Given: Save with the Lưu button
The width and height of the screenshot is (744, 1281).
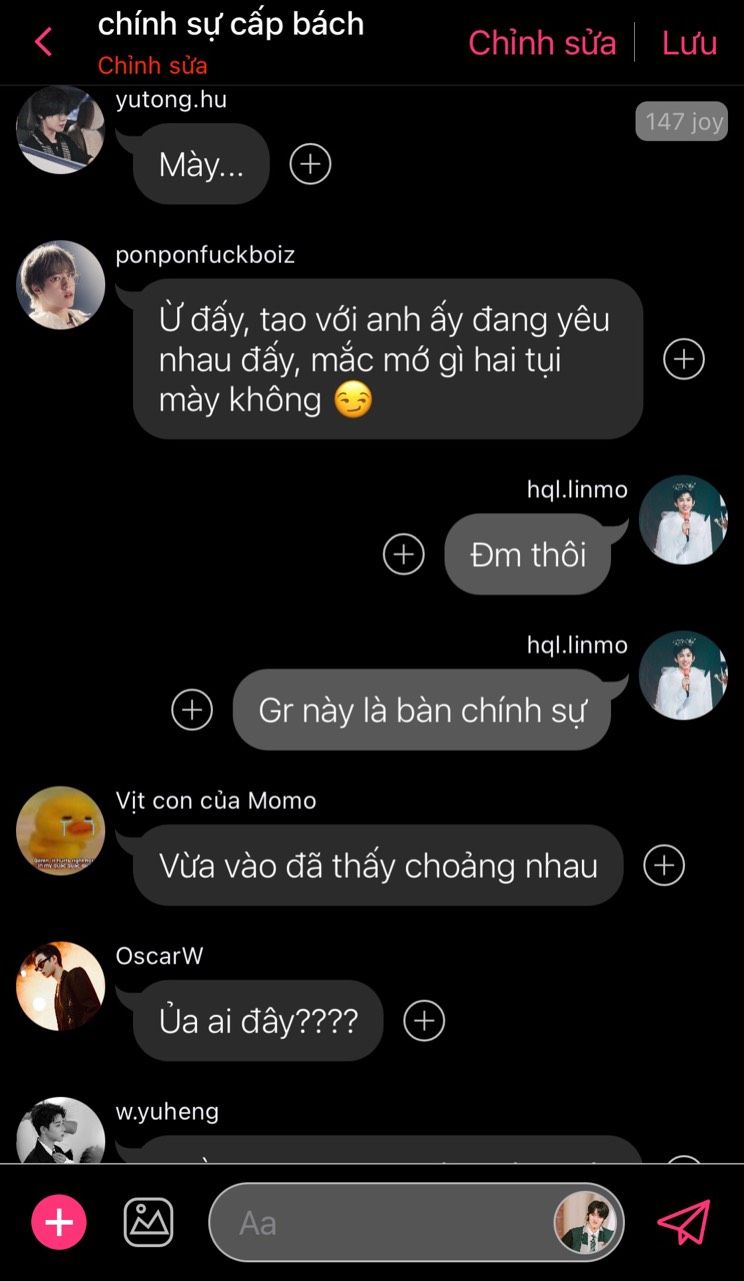Looking at the screenshot, I should pyautogui.click(x=690, y=43).
